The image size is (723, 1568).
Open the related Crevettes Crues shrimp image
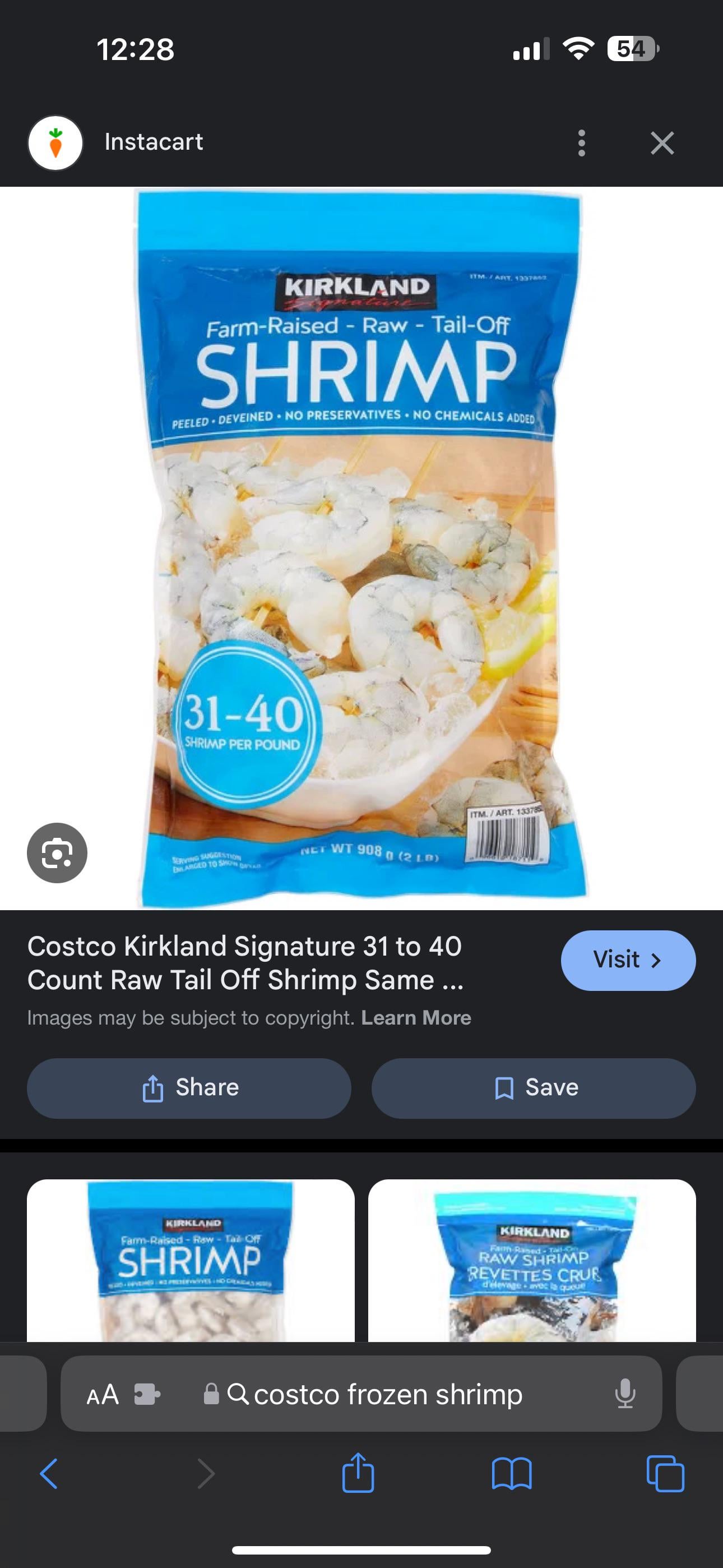532,1261
